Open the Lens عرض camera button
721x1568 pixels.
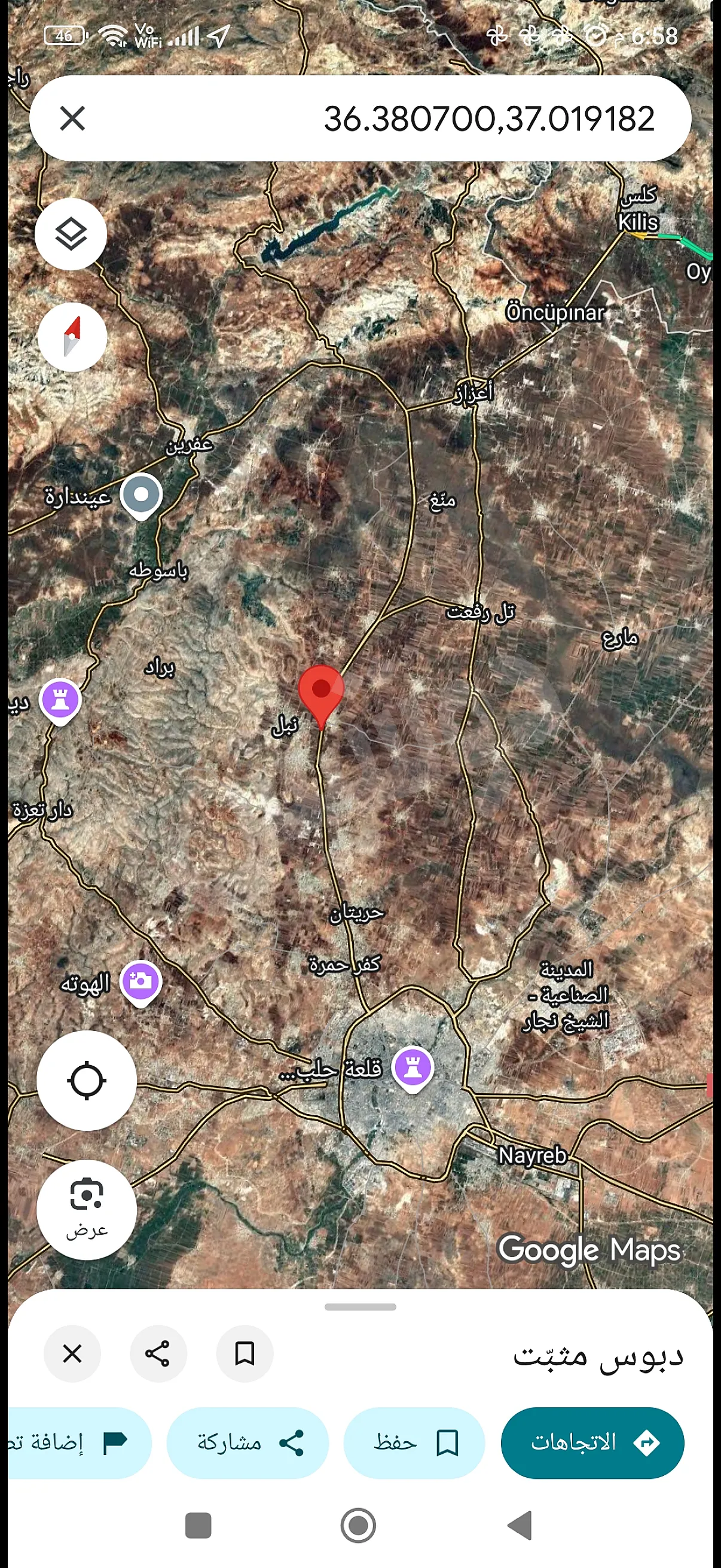(87, 1208)
